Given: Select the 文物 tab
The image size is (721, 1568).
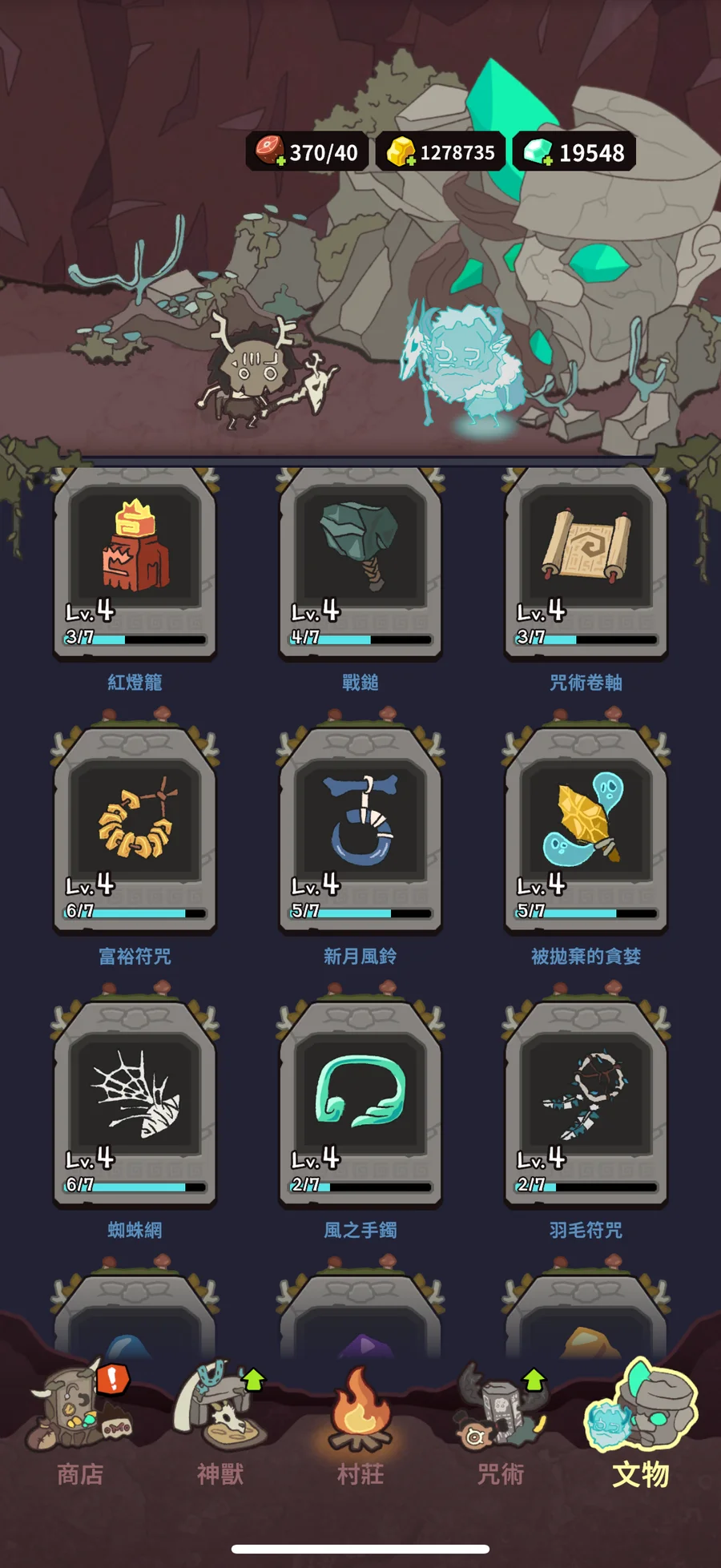Looking at the screenshot, I should click(x=641, y=1426).
